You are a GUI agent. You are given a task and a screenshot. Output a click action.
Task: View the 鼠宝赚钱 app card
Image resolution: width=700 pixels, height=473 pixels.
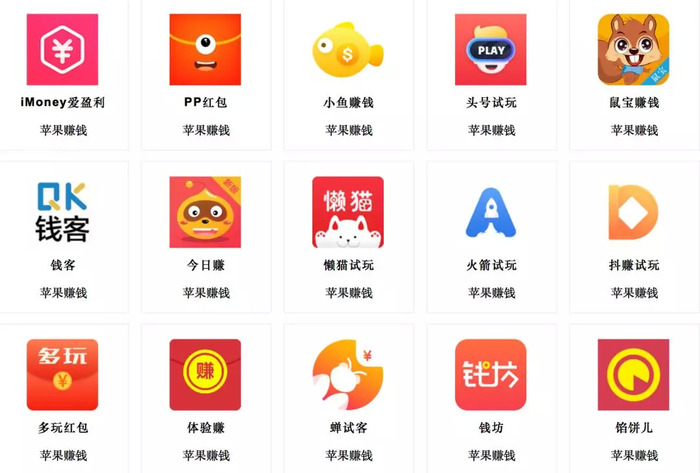634,50
